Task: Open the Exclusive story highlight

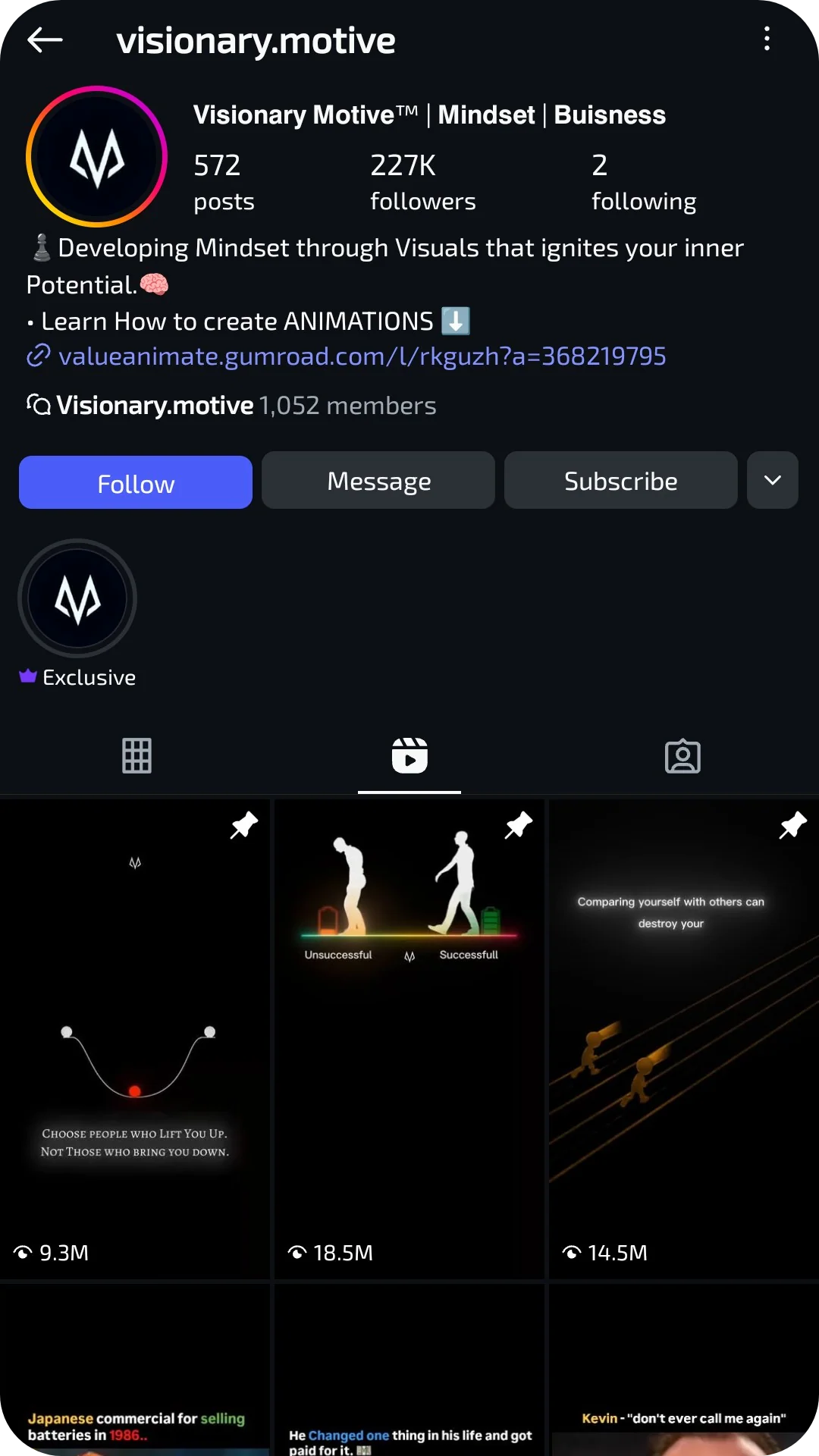Action: [77, 598]
